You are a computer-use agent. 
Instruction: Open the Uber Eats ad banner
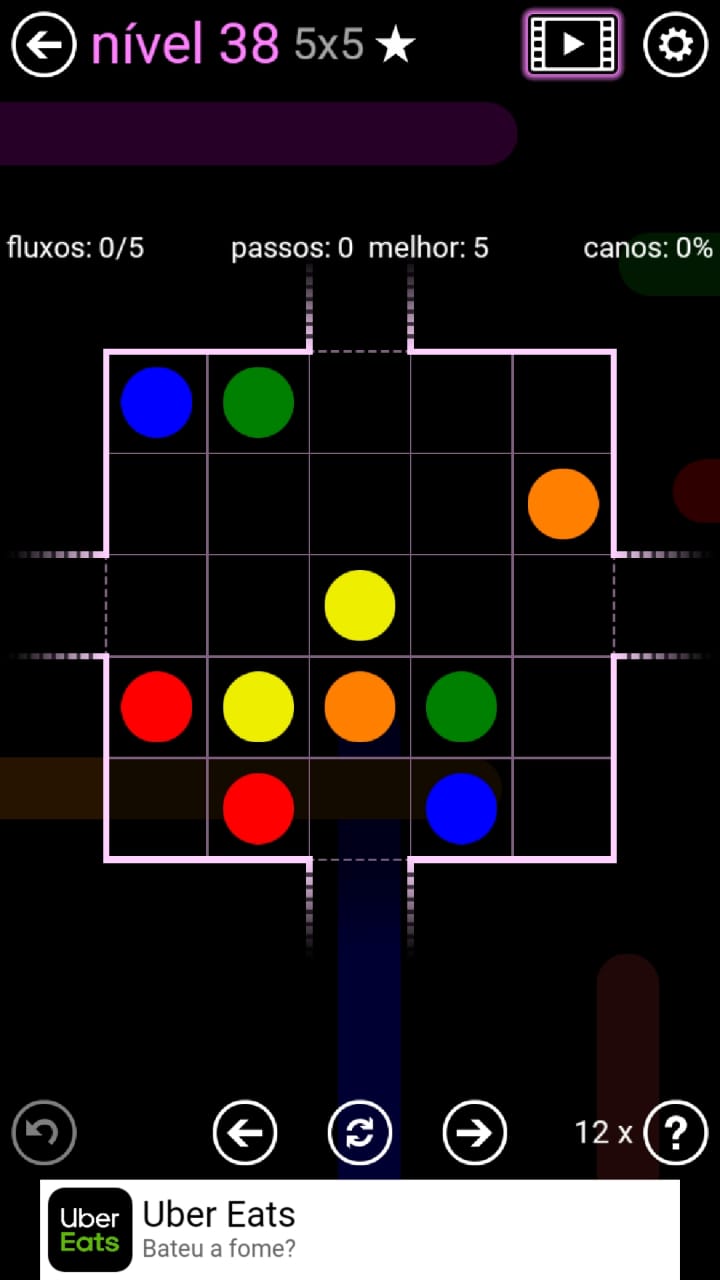pyautogui.click(x=360, y=1229)
